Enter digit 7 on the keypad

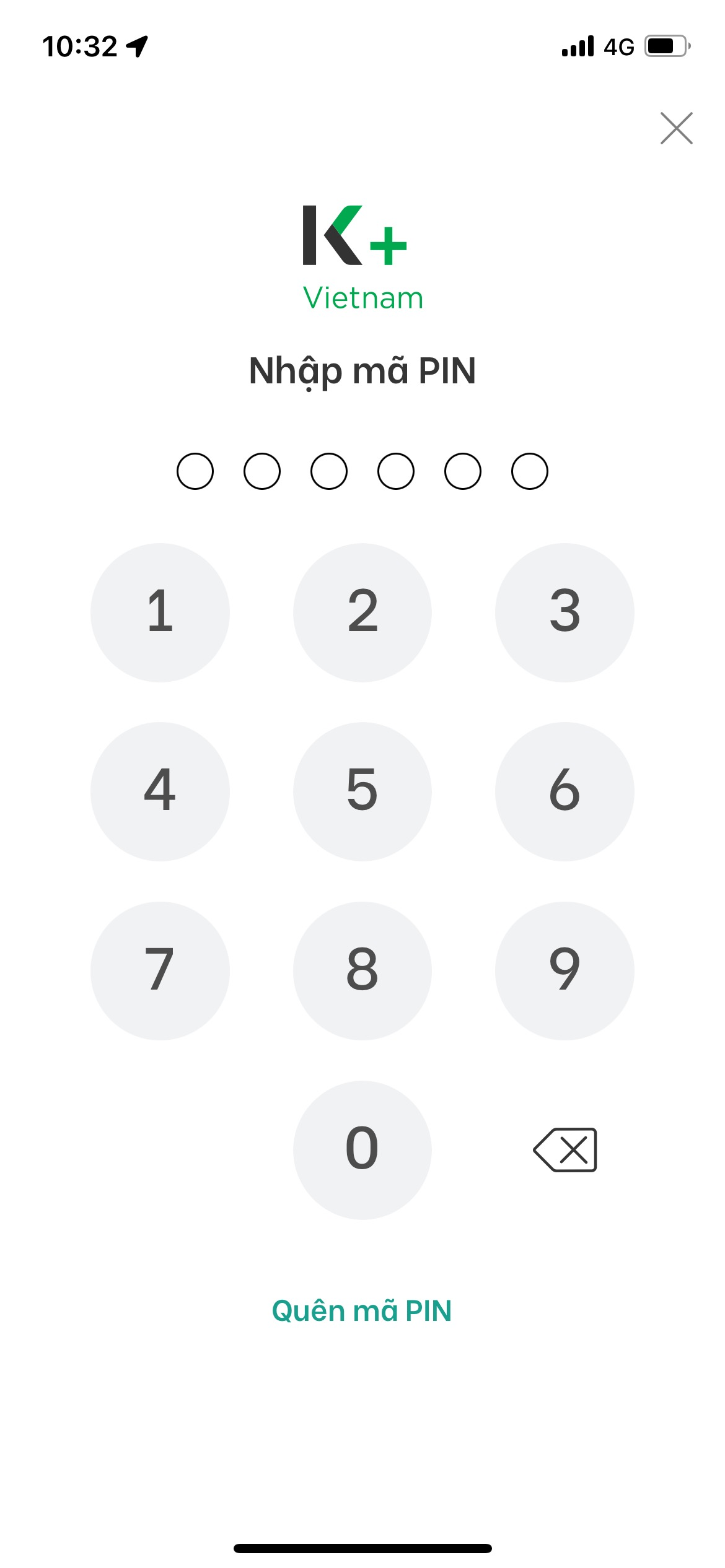pyautogui.click(x=160, y=970)
